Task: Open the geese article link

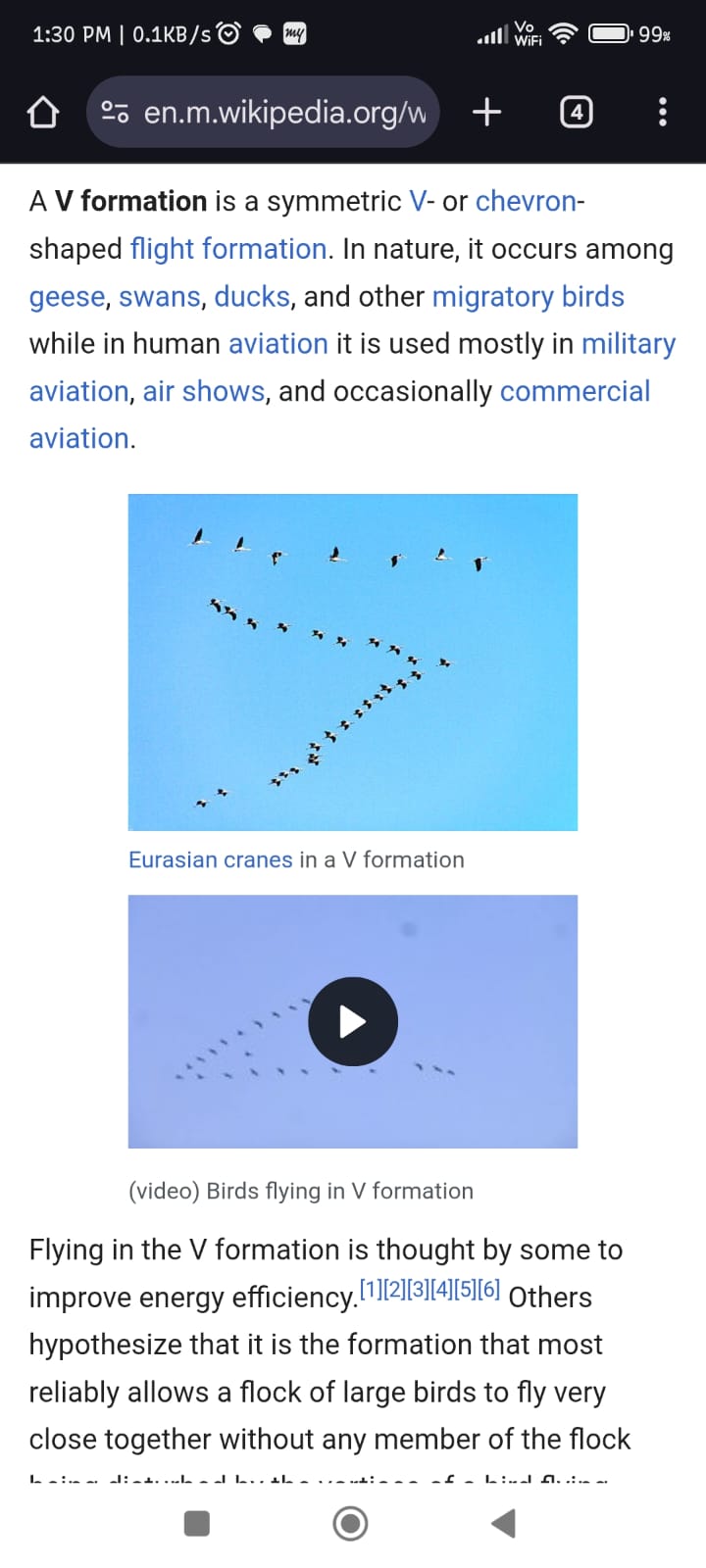Action: (x=67, y=297)
